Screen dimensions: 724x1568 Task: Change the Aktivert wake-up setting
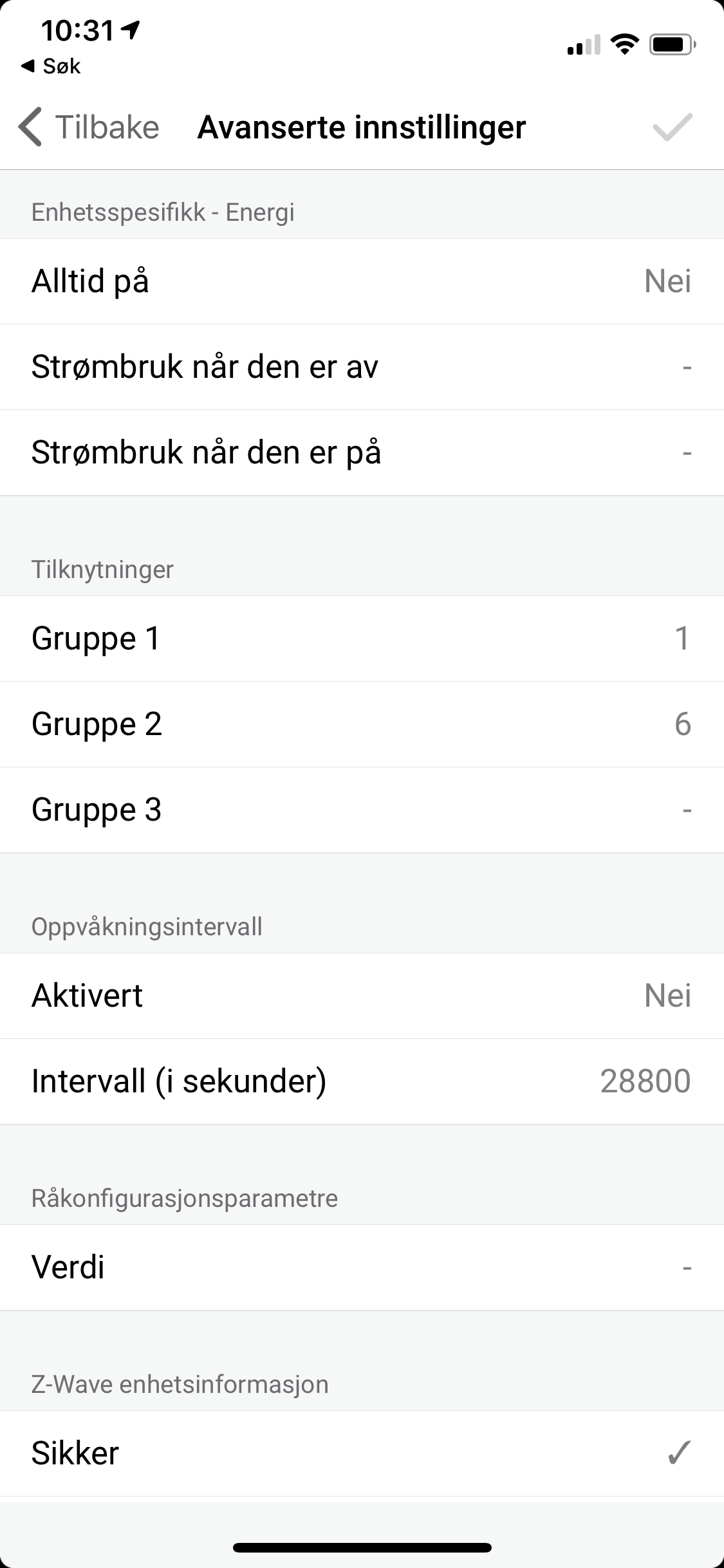pyautogui.click(x=362, y=996)
